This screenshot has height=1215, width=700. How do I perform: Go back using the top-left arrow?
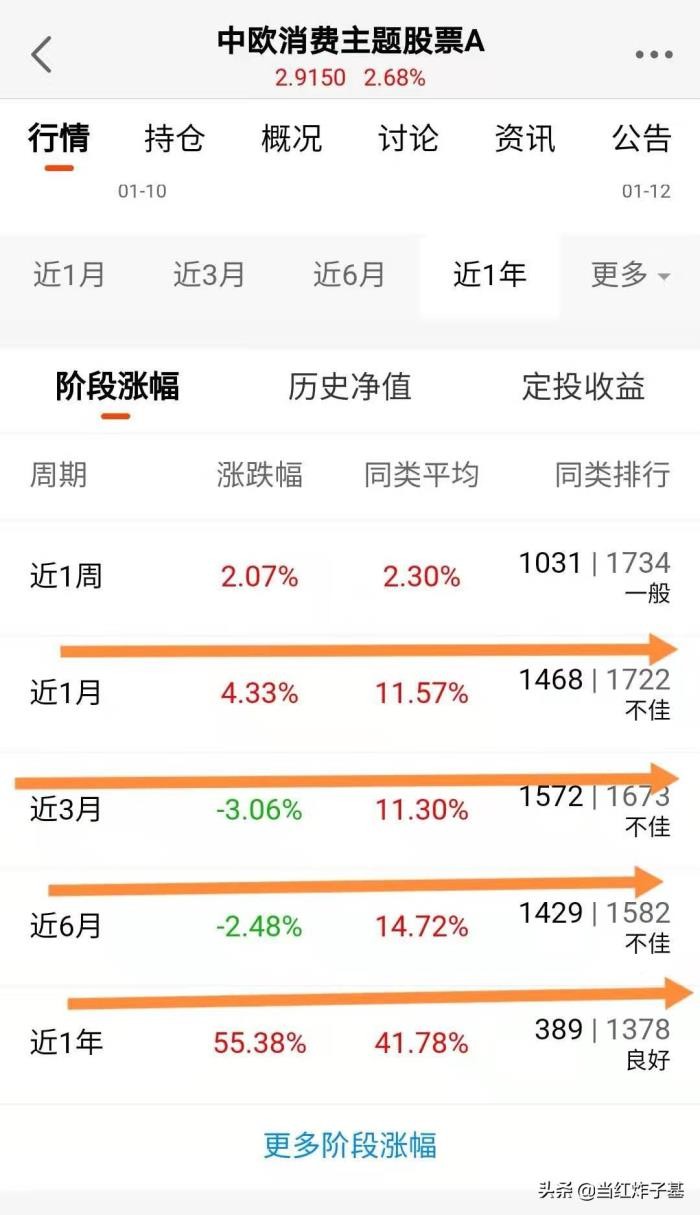(x=41, y=55)
